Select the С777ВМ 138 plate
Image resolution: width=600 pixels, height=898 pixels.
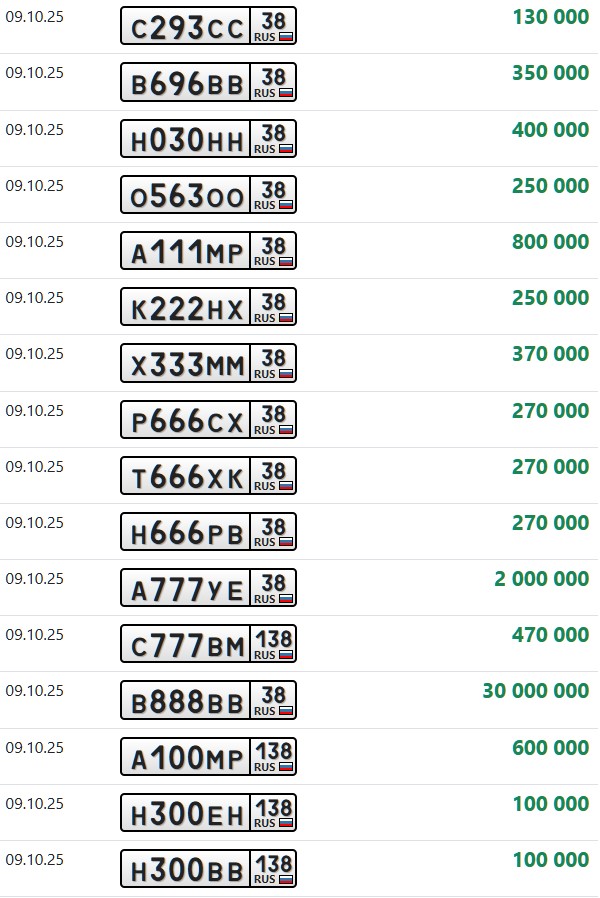coord(208,643)
